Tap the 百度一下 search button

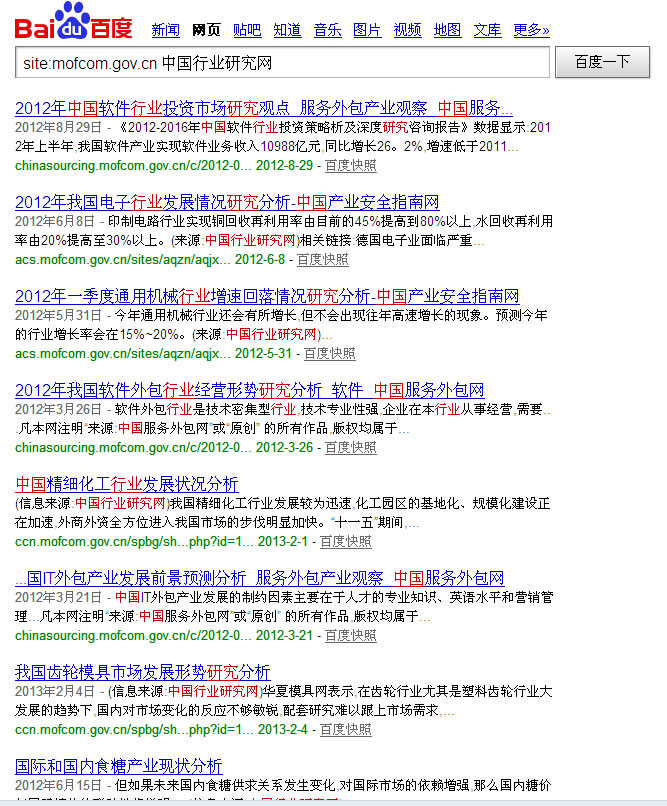coord(602,62)
